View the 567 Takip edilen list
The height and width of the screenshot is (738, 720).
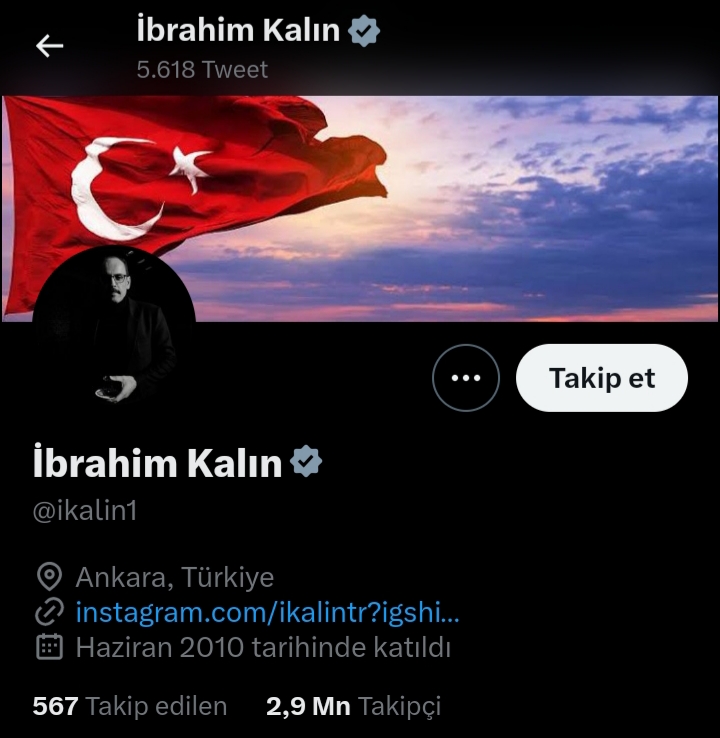[x=130, y=706]
